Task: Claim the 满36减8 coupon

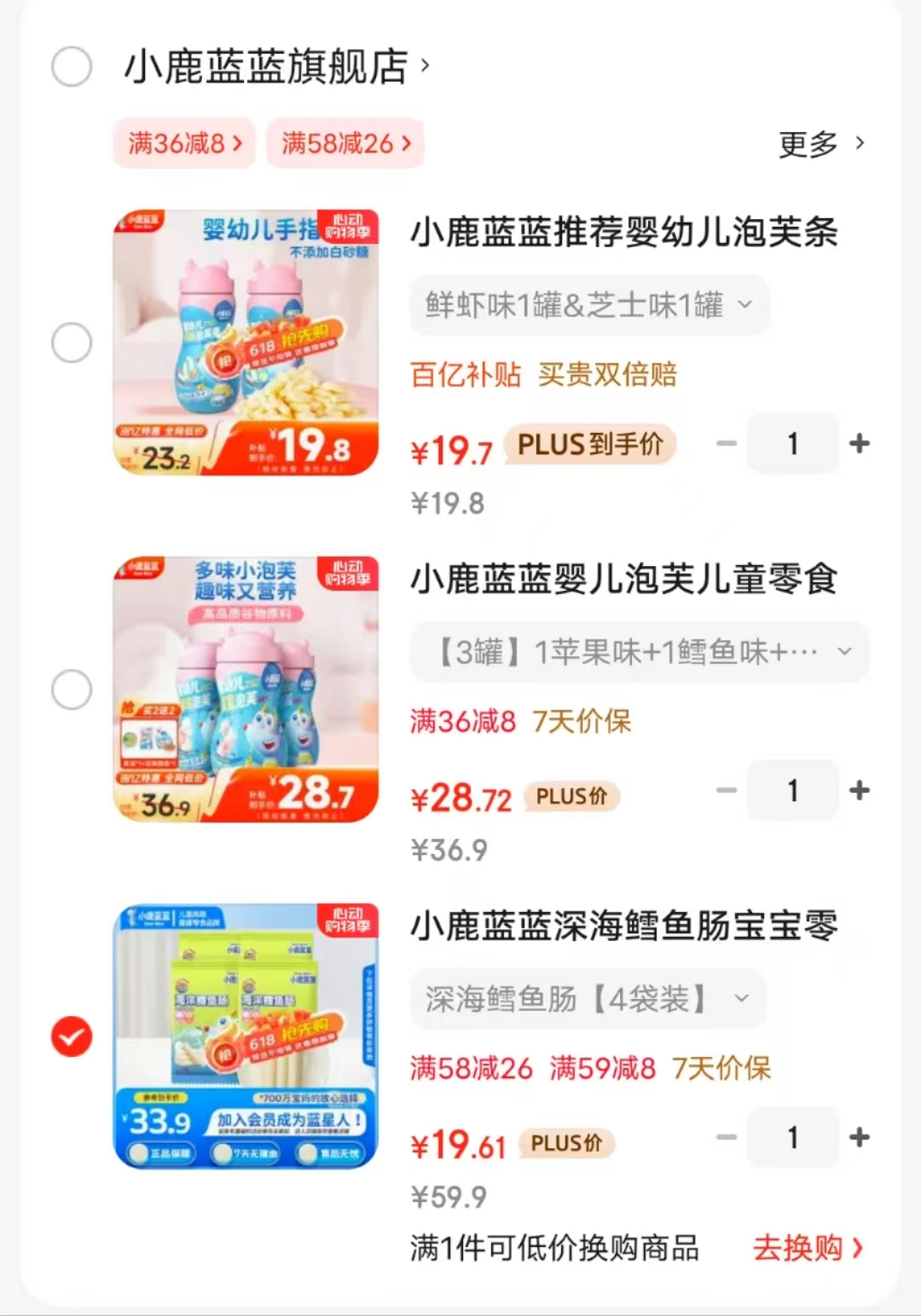Action: tap(184, 143)
